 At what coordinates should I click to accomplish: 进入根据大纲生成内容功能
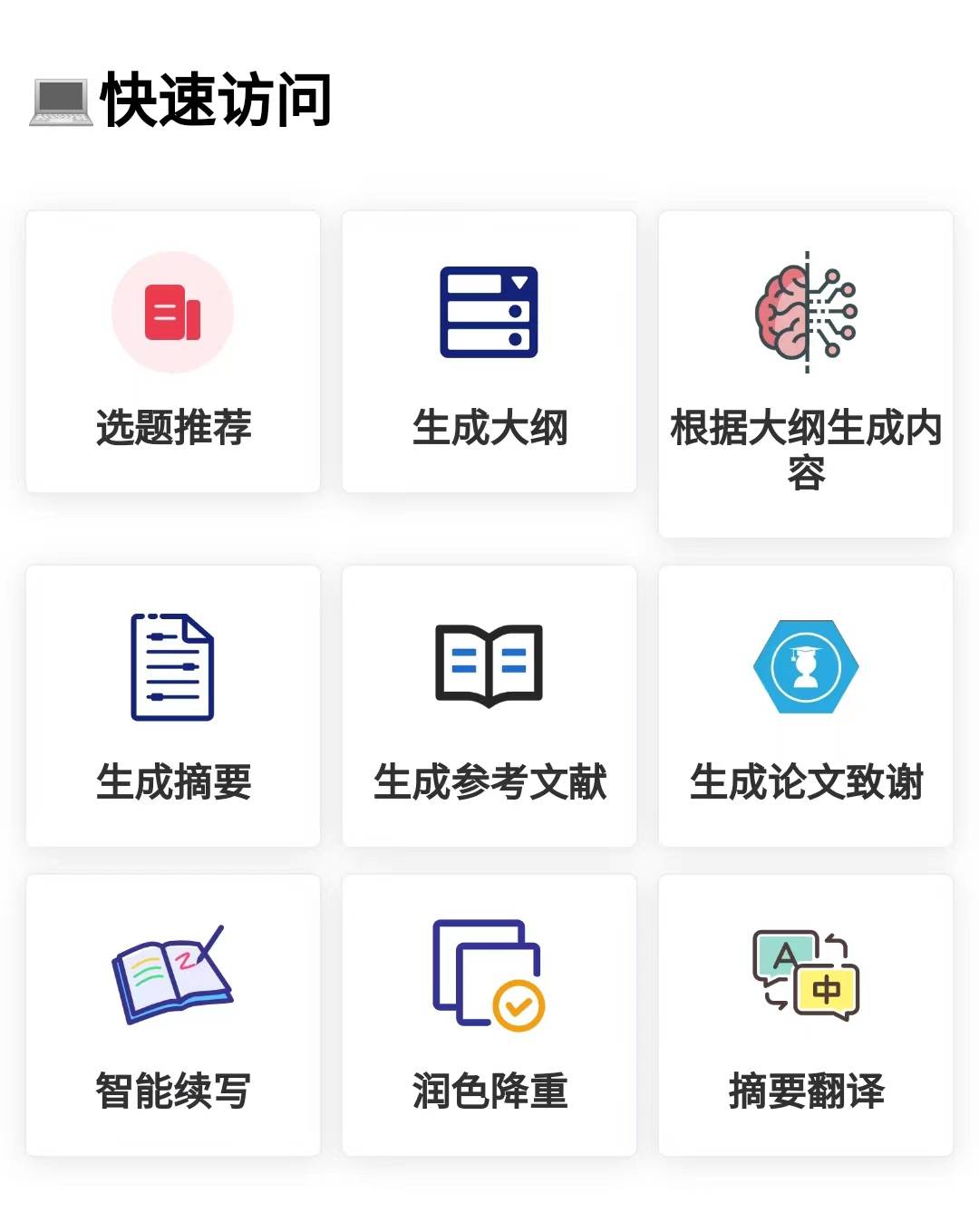coord(806,372)
